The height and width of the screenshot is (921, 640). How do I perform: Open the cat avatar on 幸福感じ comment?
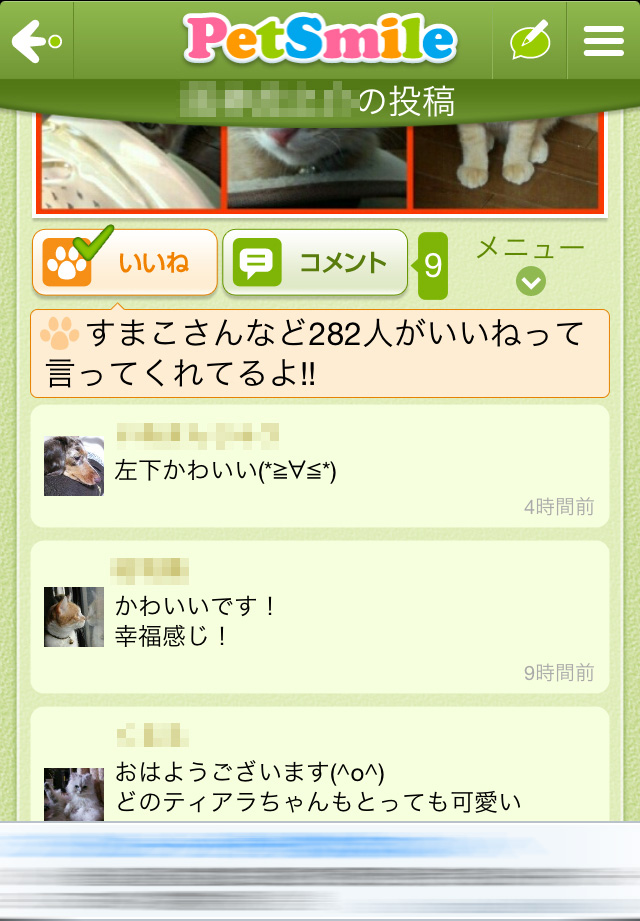[x=74, y=616]
